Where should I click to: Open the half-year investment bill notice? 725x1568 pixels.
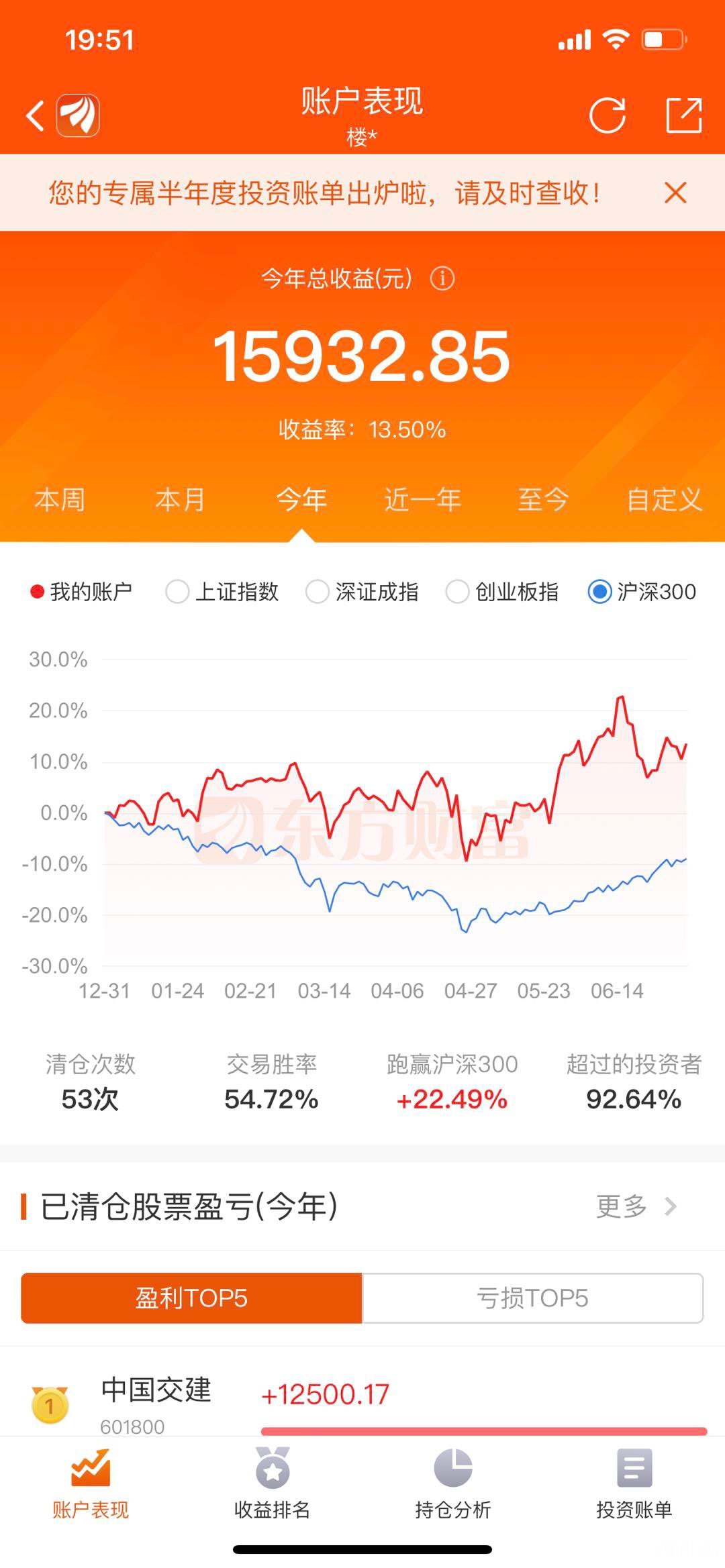coord(325,193)
